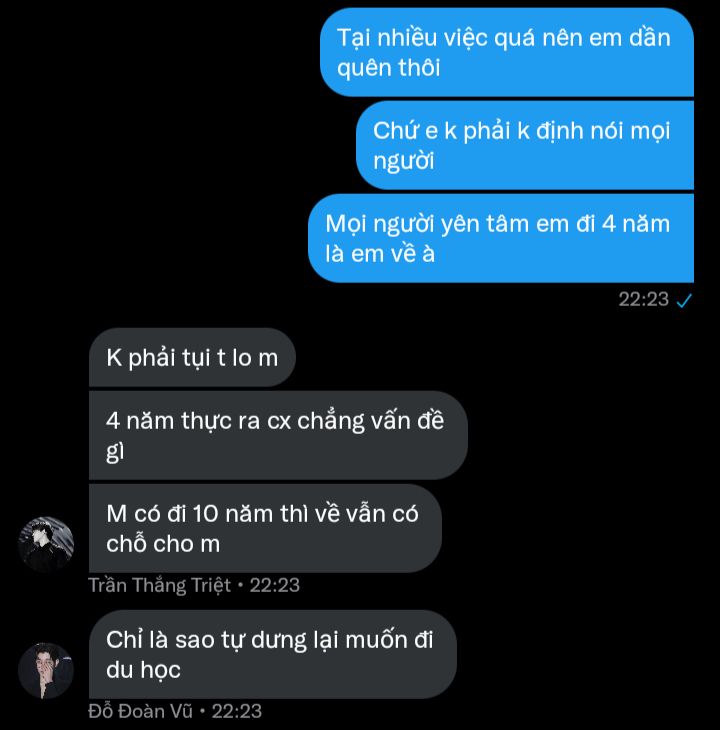The image size is (720, 730).
Task: Open Trần Thắng Triệt's profile avatar
Action: [46, 544]
